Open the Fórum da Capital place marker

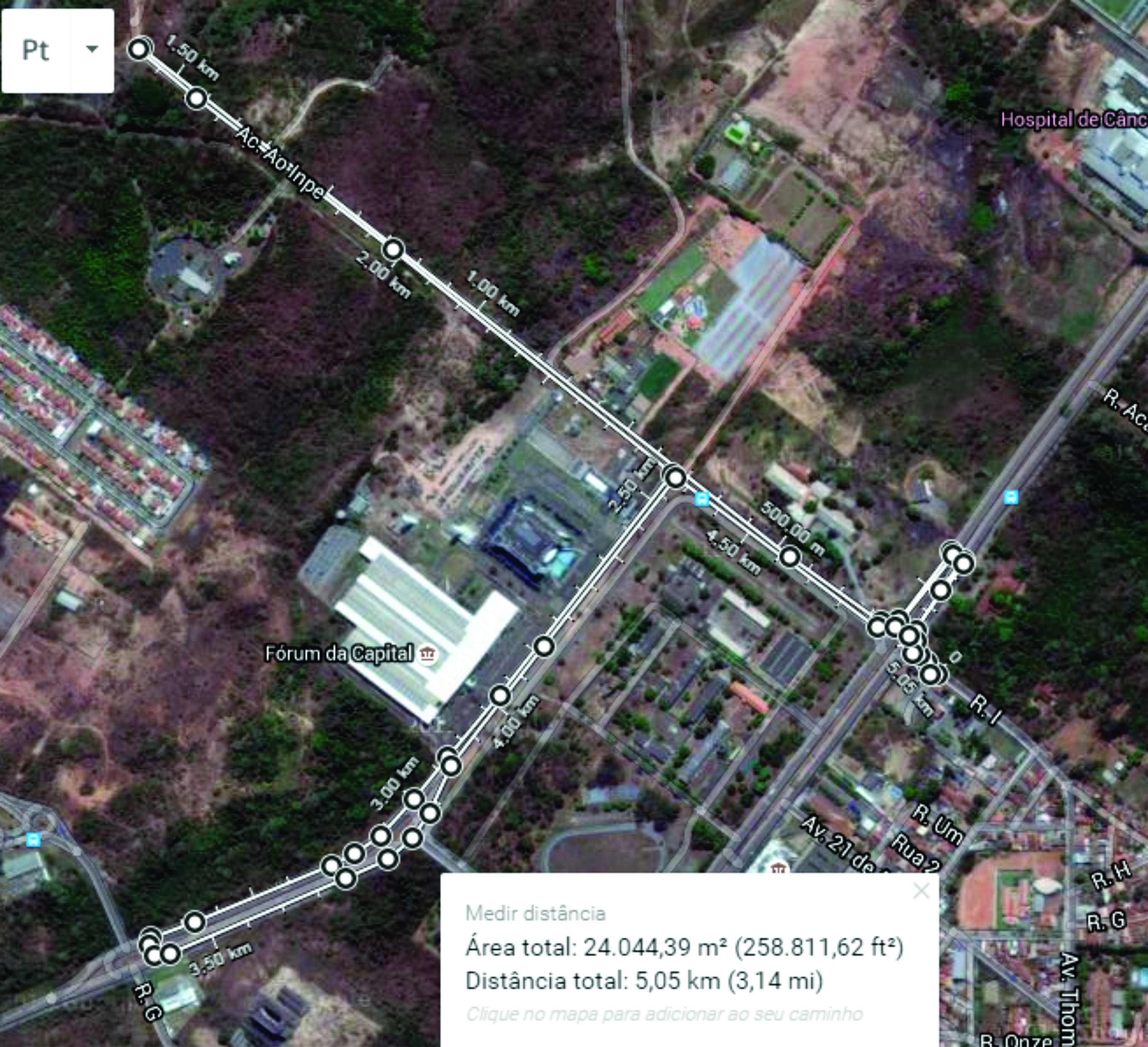(x=426, y=654)
